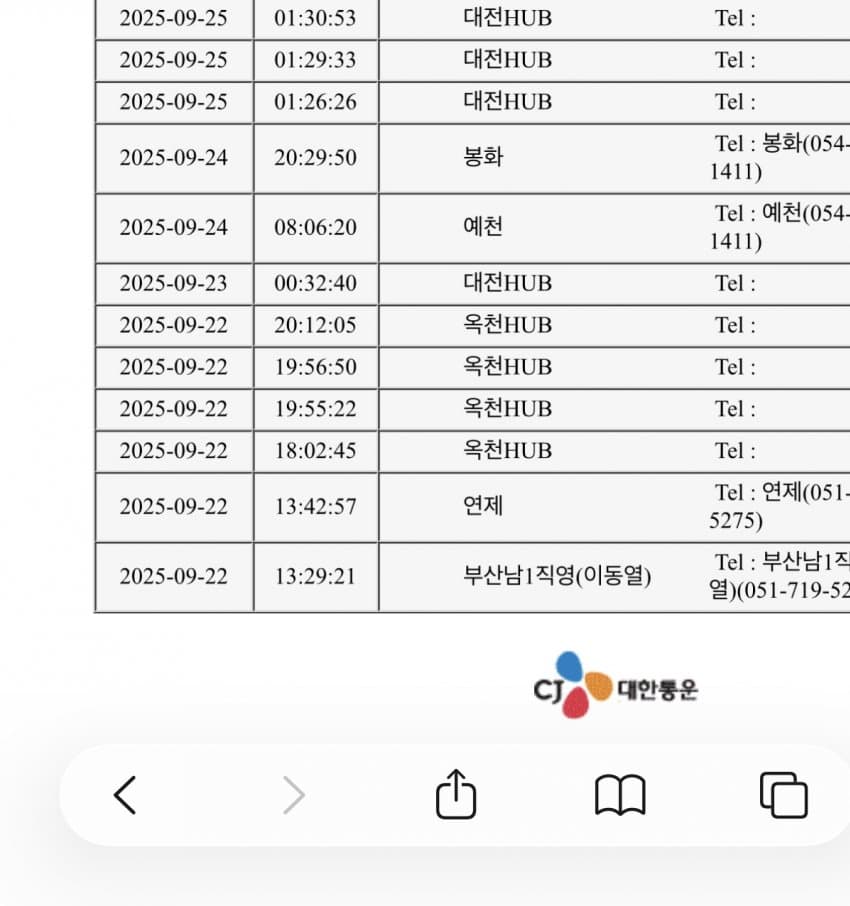Open the tabs overview
This screenshot has width=850, height=906.
(x=783, y=796)
